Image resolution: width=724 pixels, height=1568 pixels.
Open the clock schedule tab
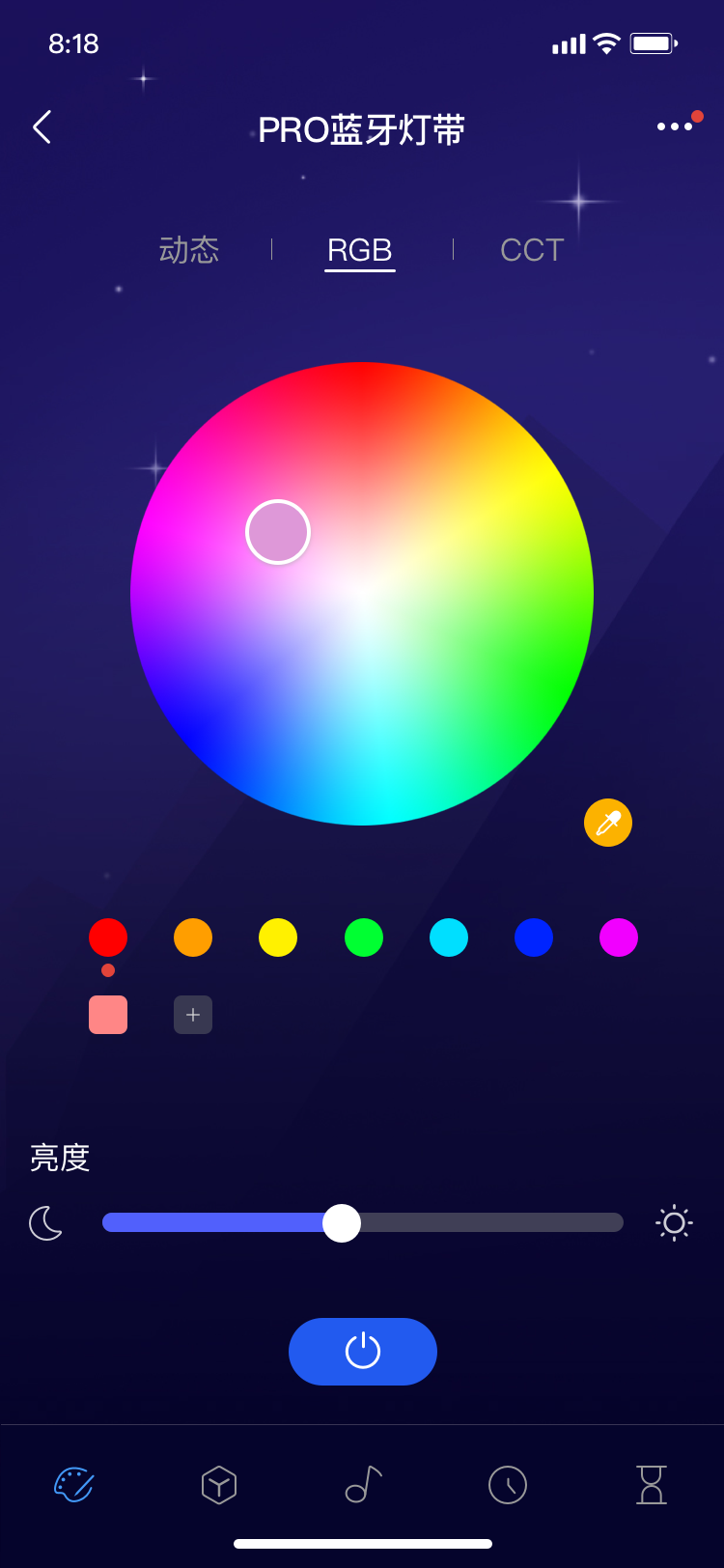[508, 1485]
